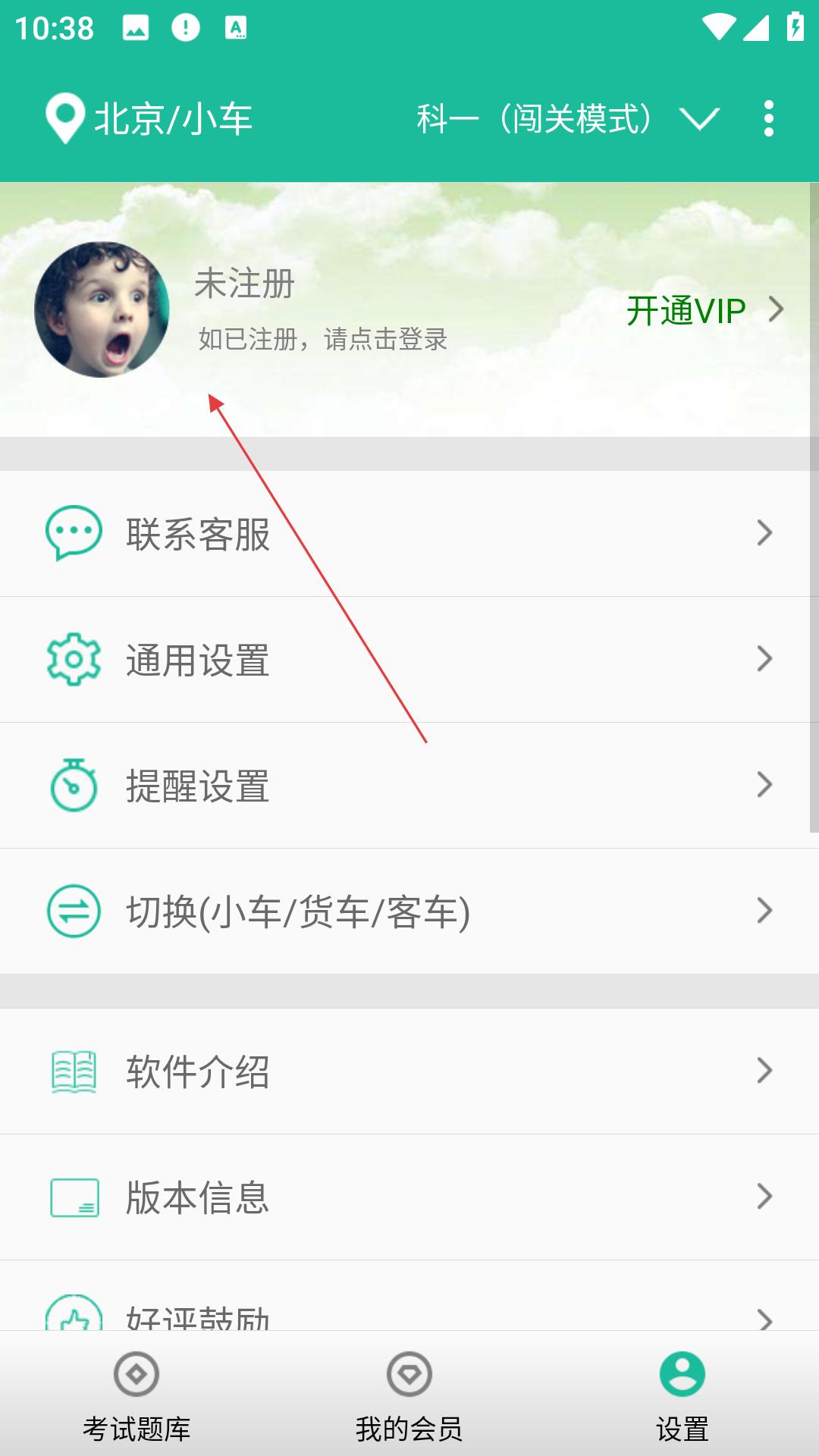Tap the profile avatar to log in
The width and height of the screenshot is (819, 1456).
tap(102, 309)
